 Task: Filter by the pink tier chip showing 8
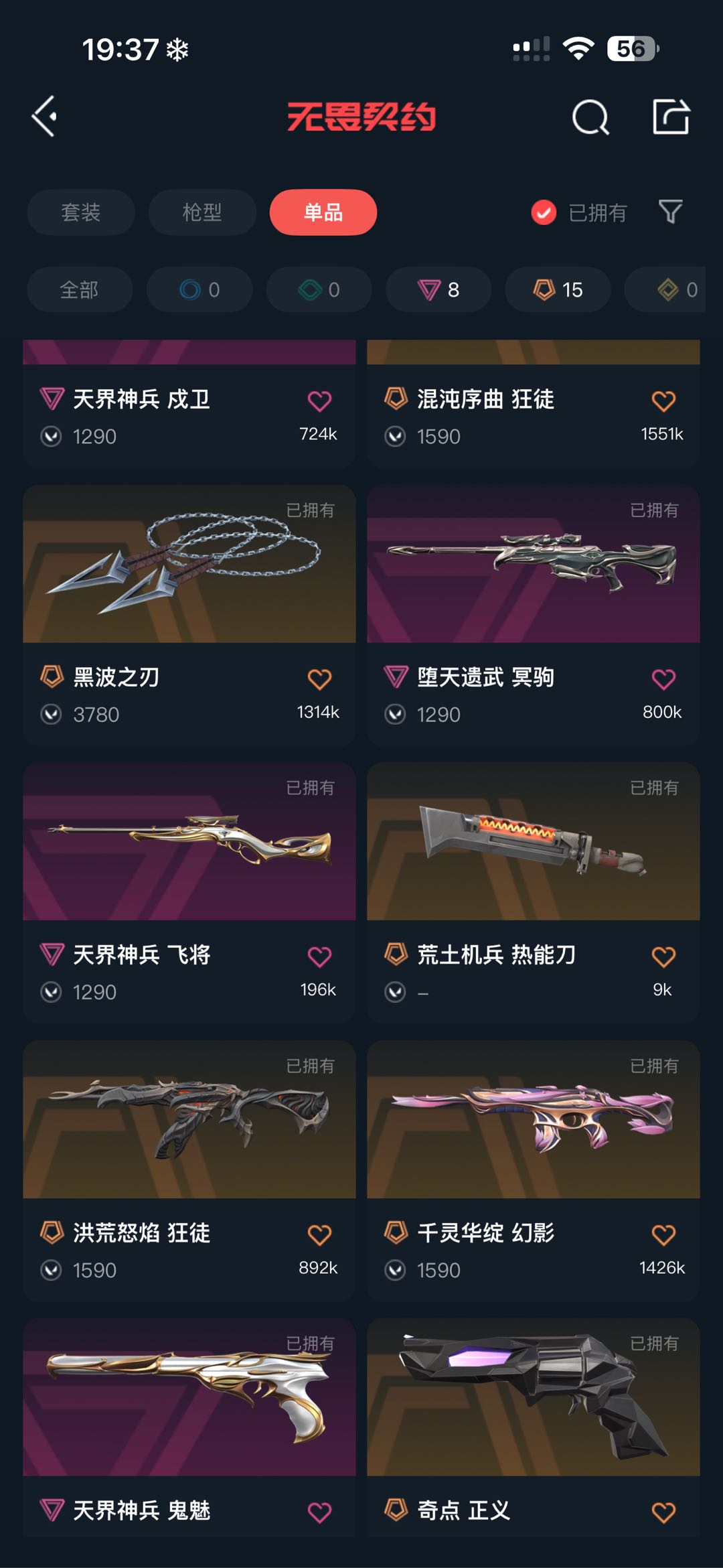click(438, 289)
